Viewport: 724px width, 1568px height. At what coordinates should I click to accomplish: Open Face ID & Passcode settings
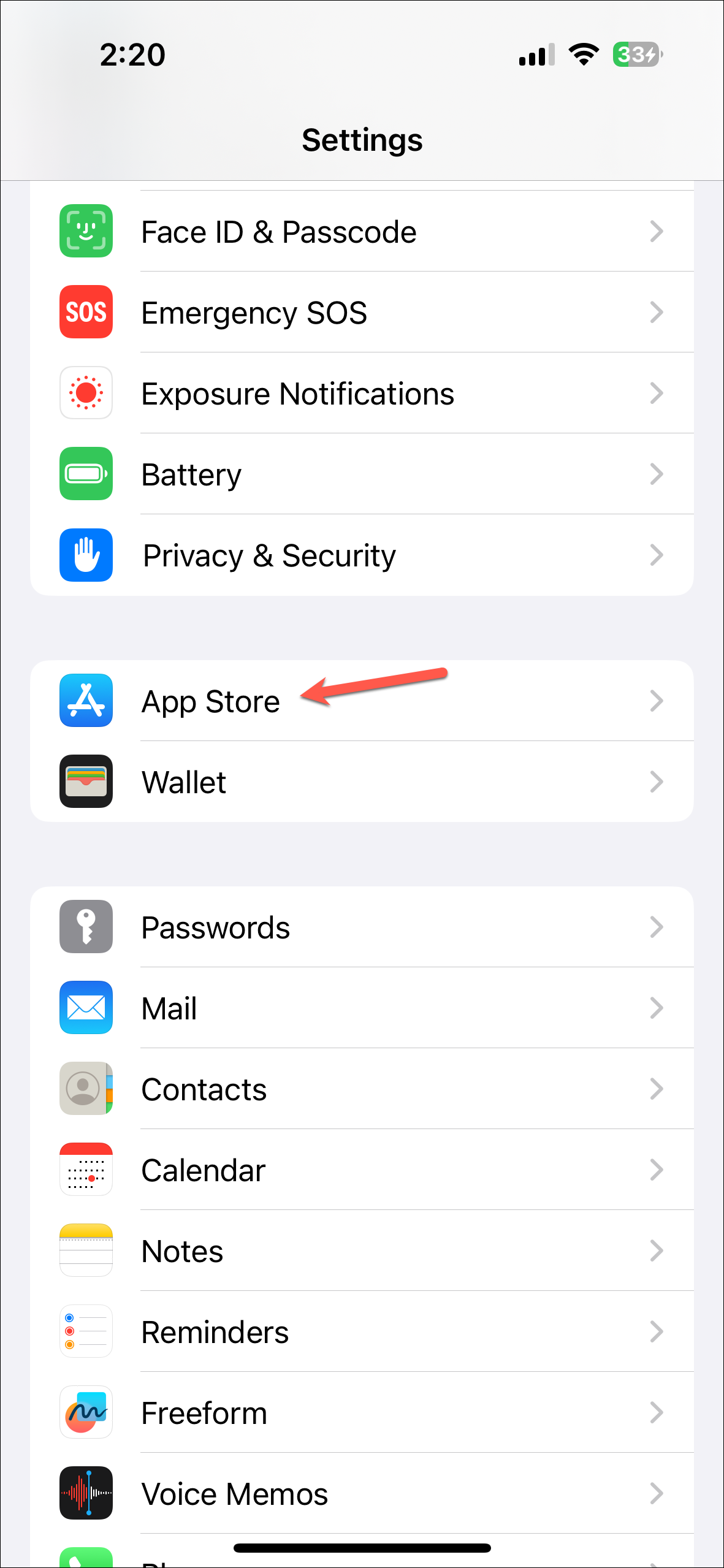pyautogui.click(x=362, y=232)
